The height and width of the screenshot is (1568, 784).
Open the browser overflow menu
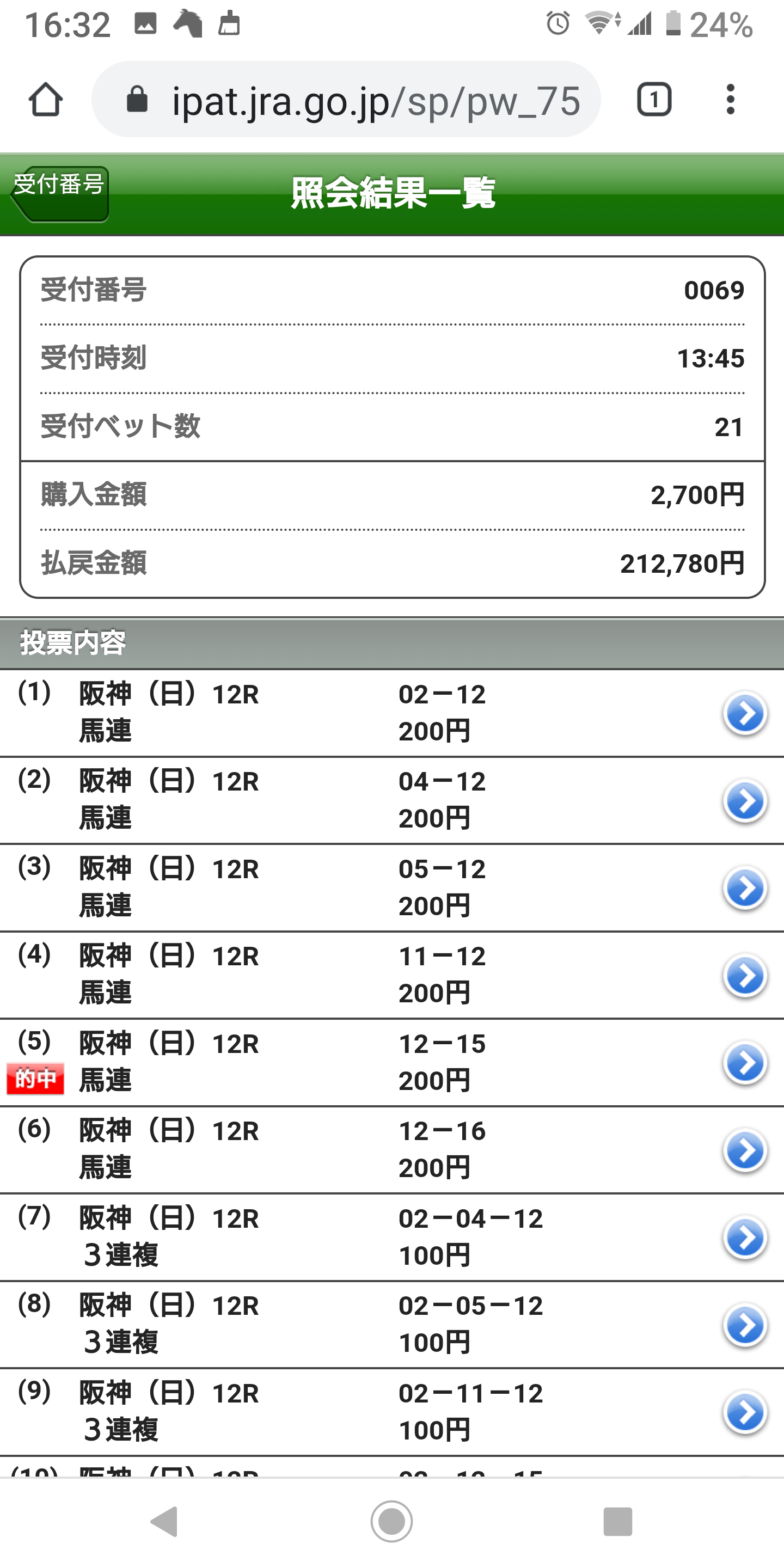pyautogui.click(x=731, y=100)
